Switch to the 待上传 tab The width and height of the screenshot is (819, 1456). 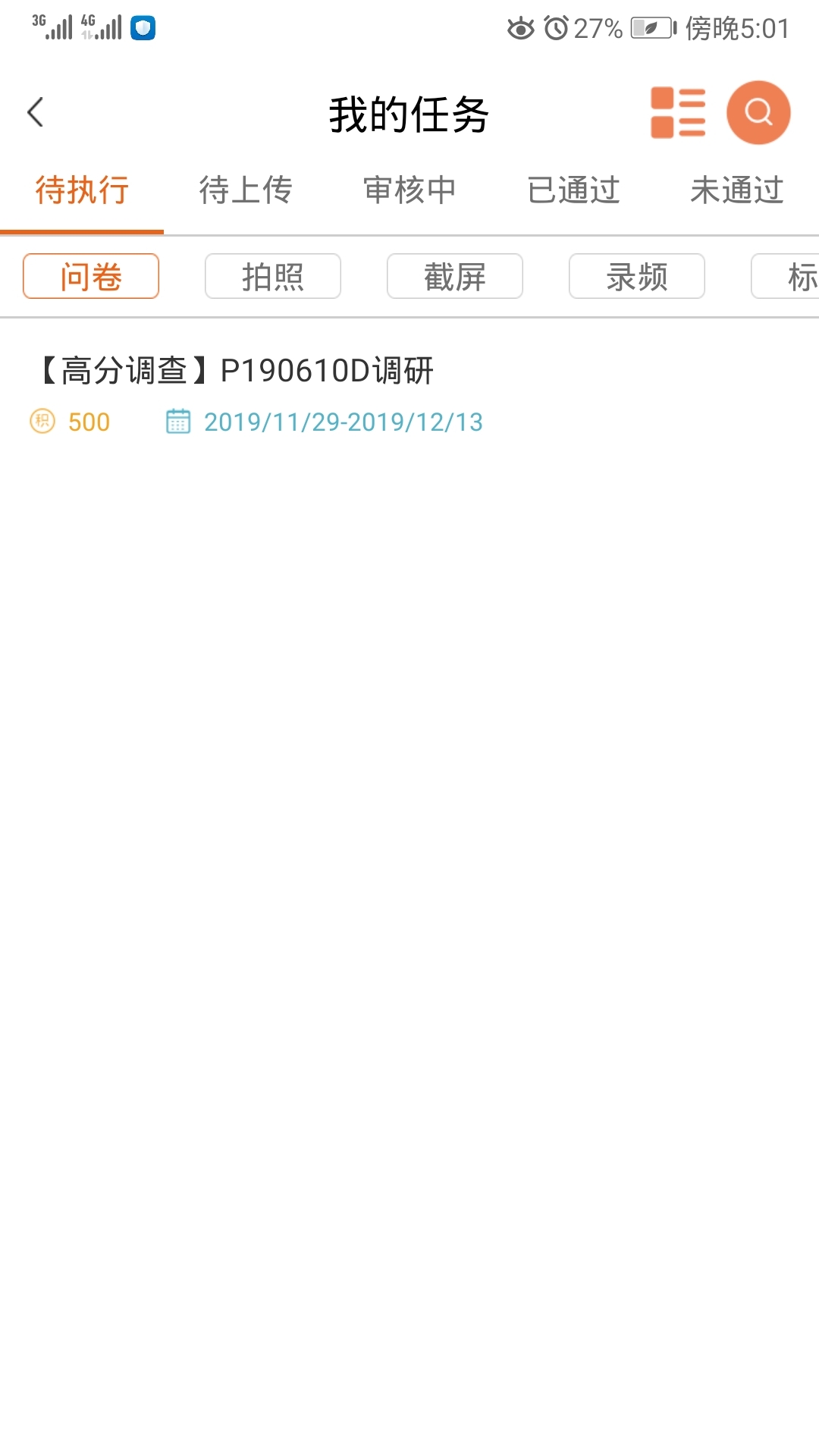246,190
